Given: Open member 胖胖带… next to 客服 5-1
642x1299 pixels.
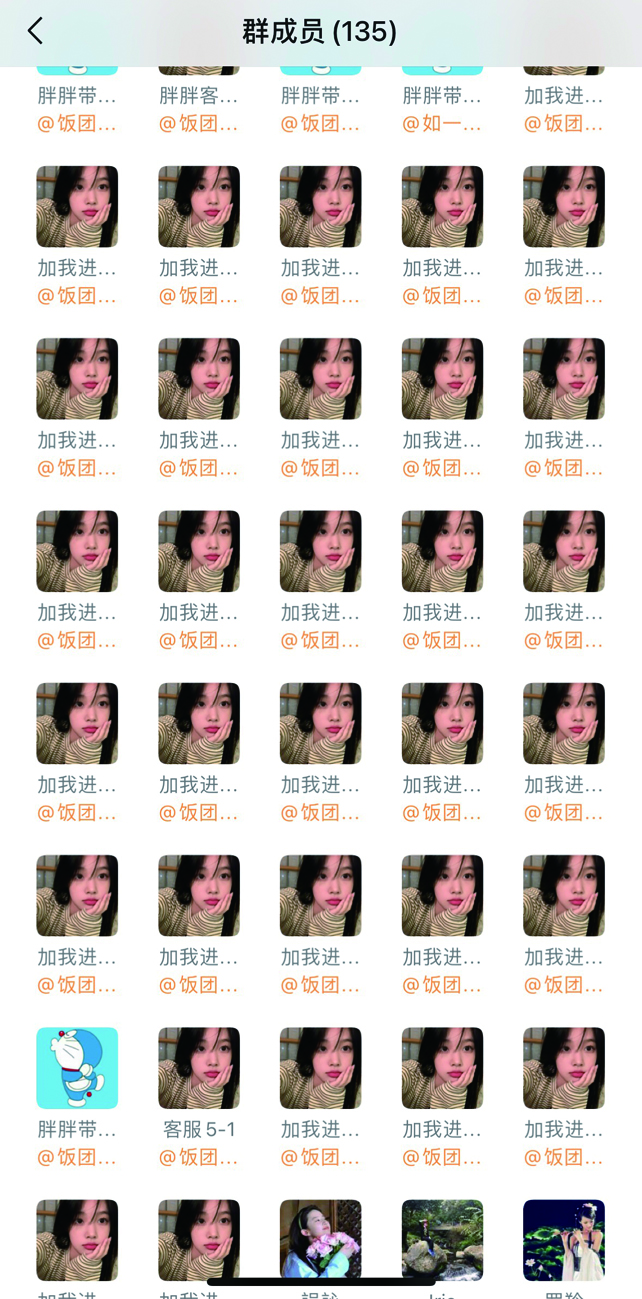Looking at the screenshot, I should [77, 1069].
